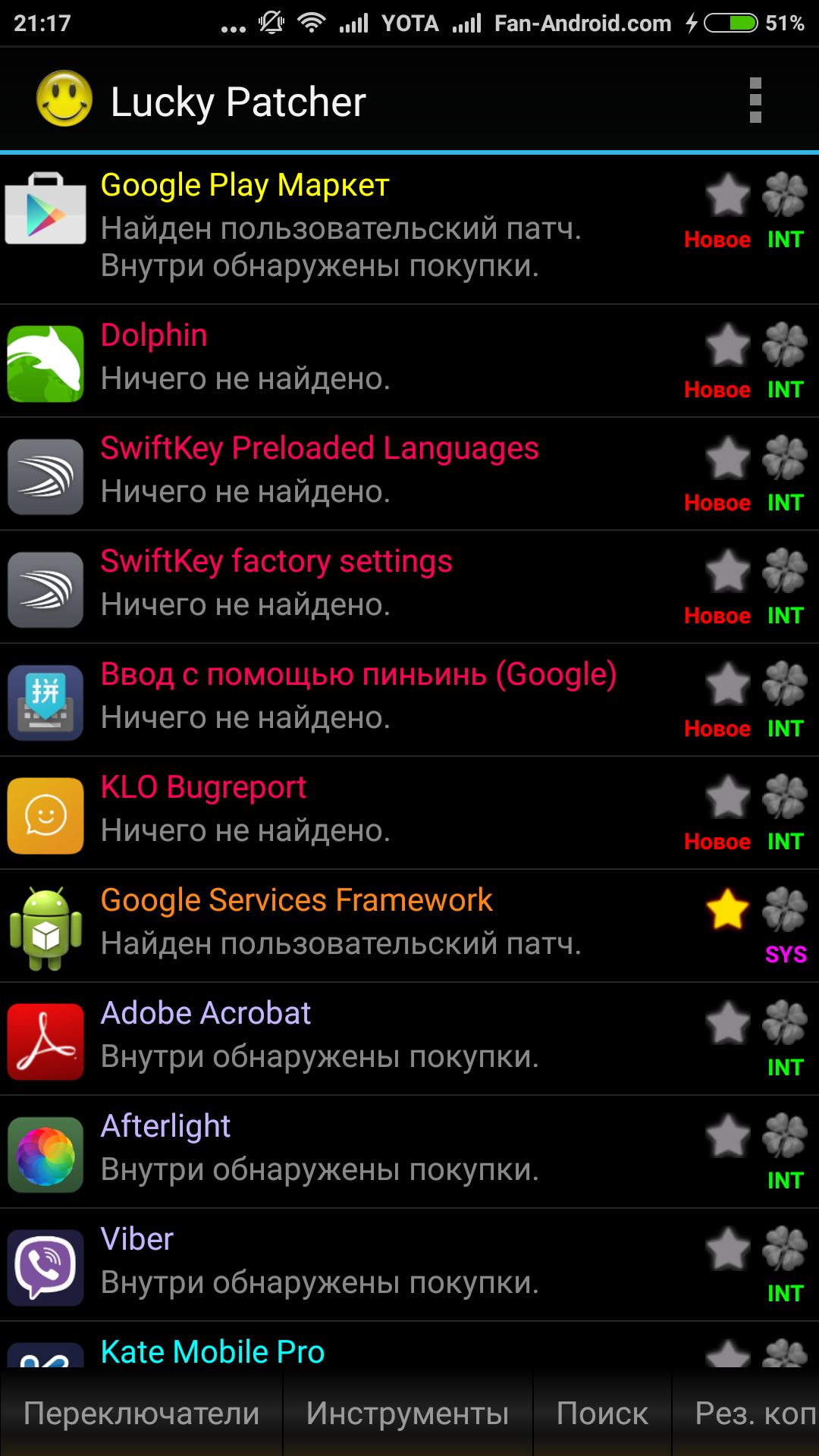Select the Dolphin app row
This screenshot has height=1456, width=819.
(x=409, y=361)
